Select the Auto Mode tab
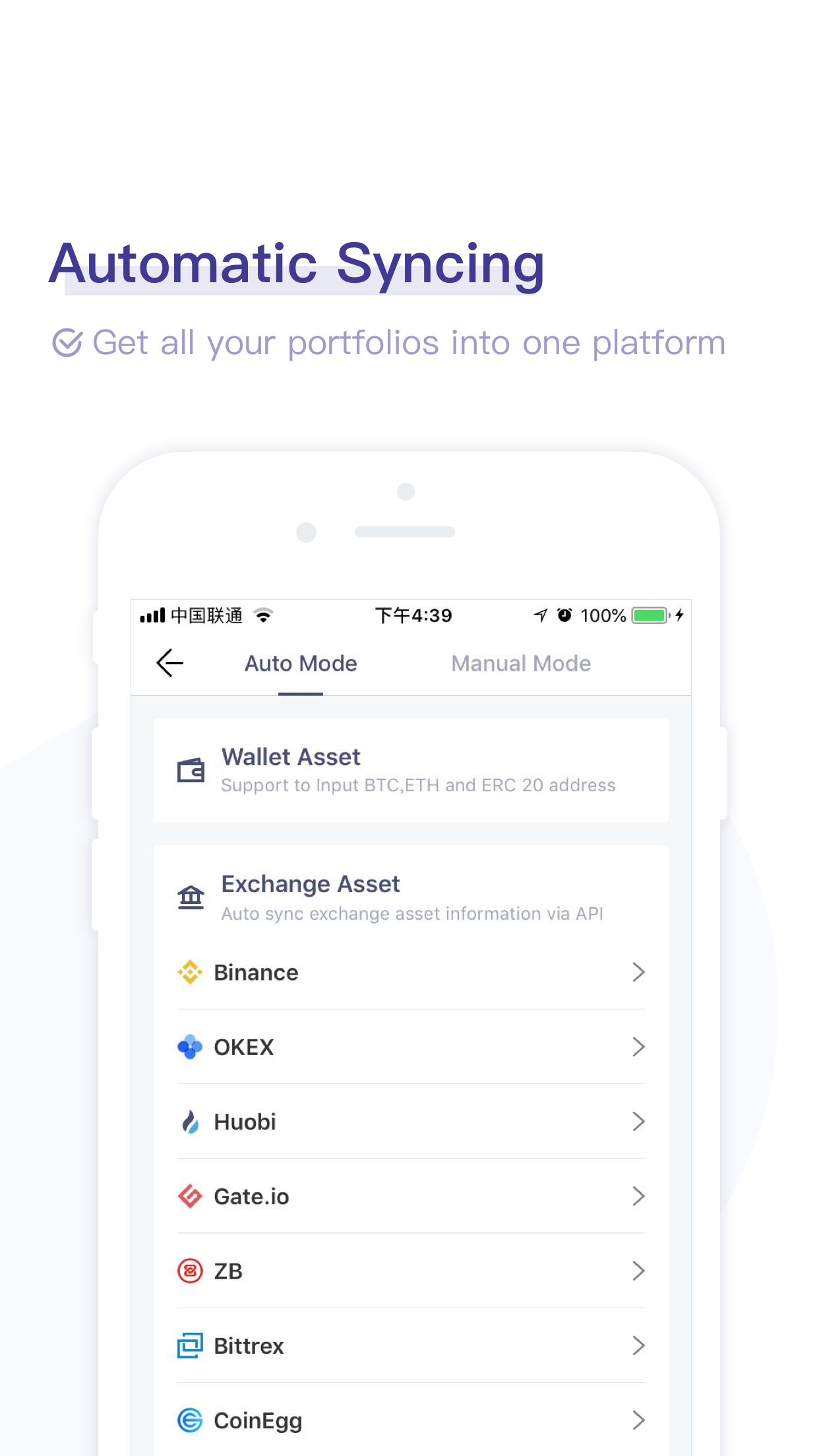Viewport: 819px width, 1456px height. 301,663
